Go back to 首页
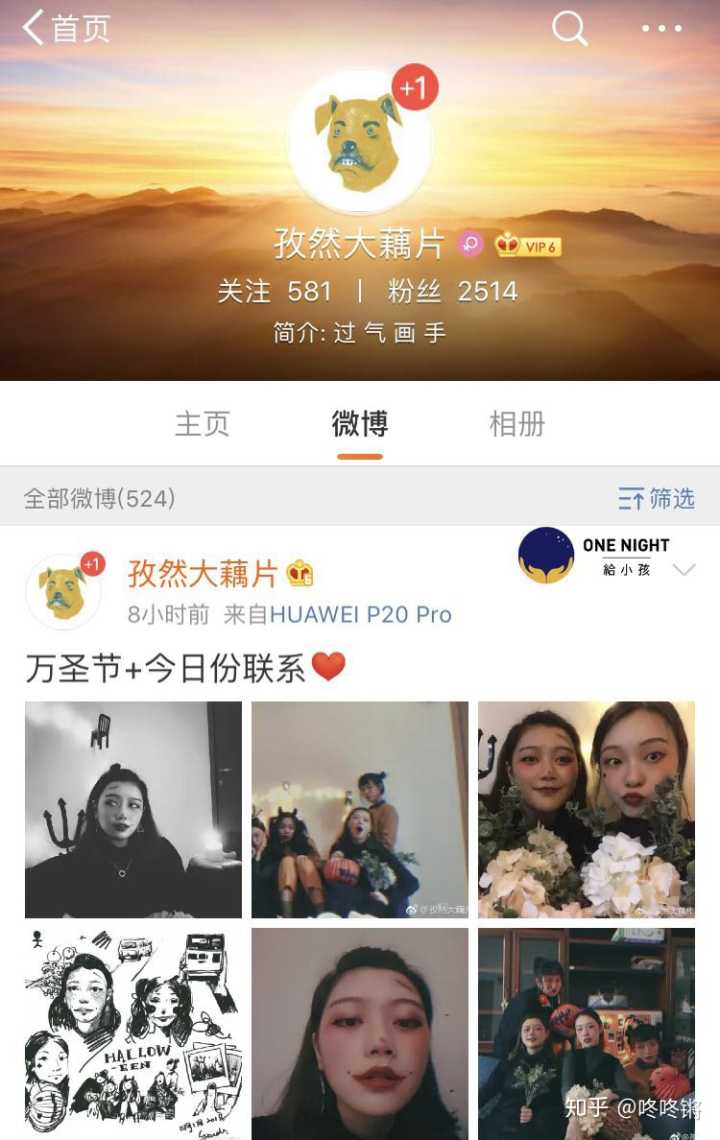The height and width of the screenshot is (1140, 720). (x=65, y=28)
